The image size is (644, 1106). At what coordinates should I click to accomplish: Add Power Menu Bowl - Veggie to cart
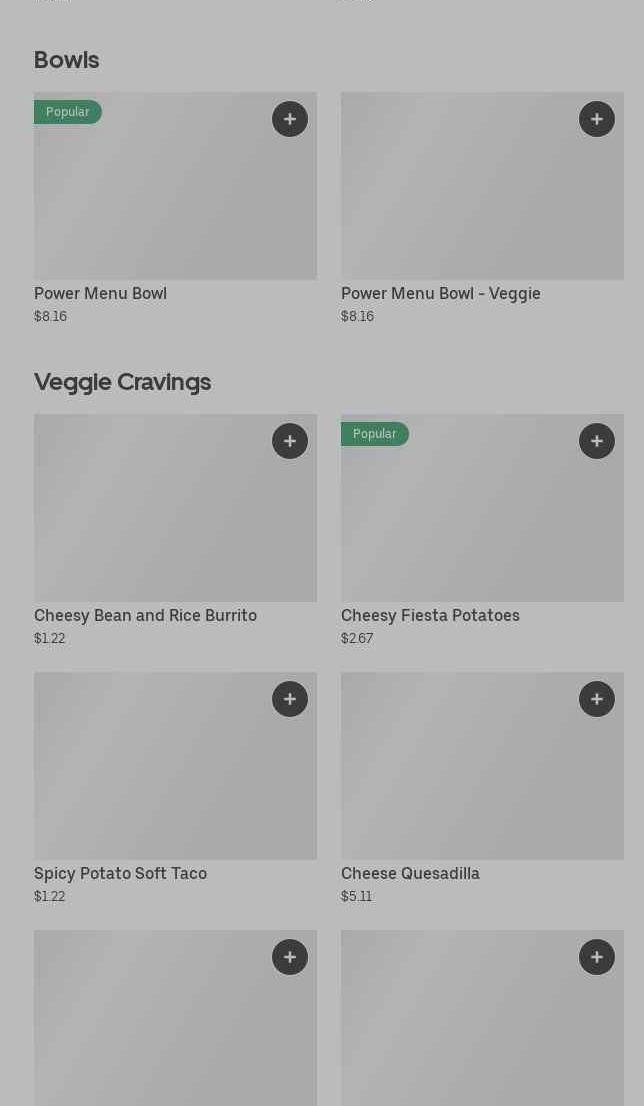pyautogui.click(x=597, y=118)
